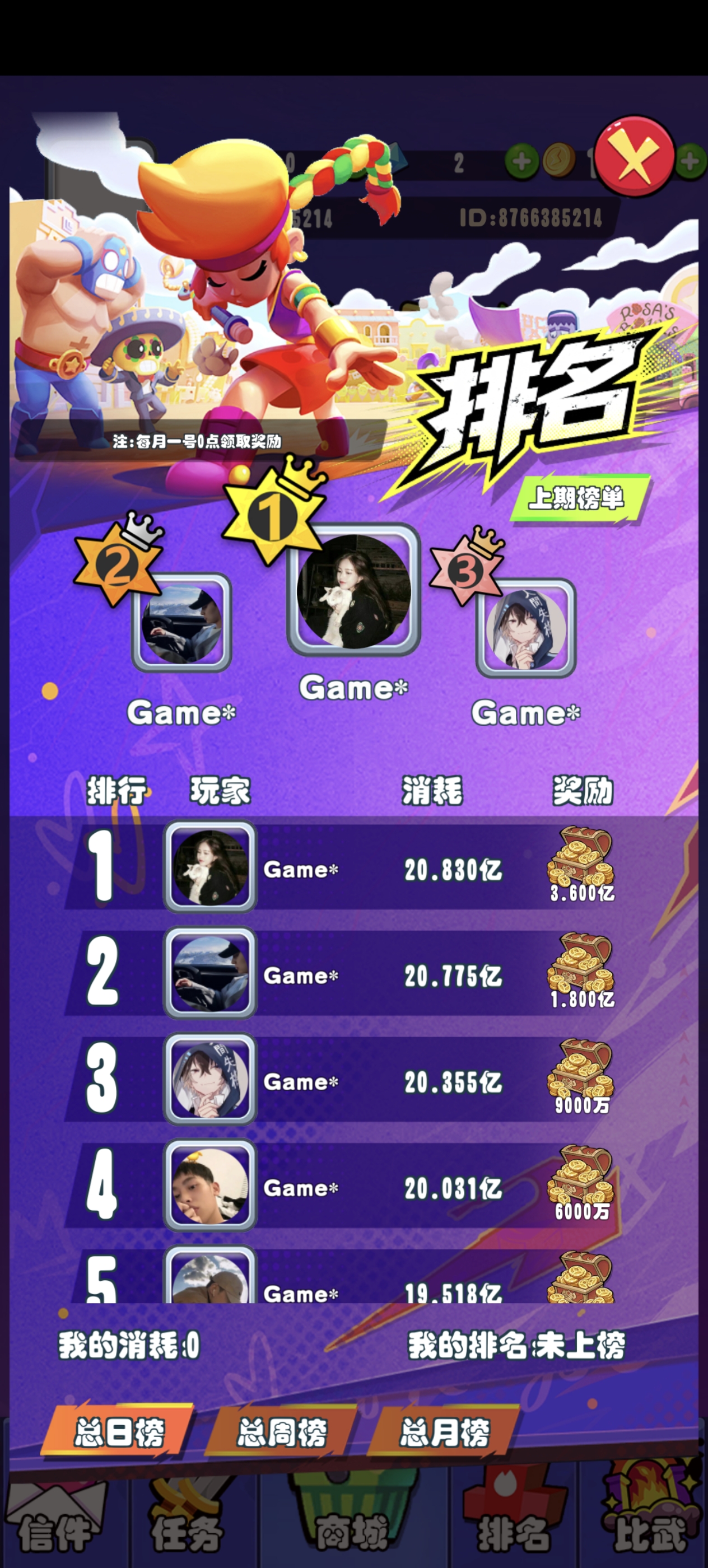
Task: Open the 上期榜单 previous leaderboard
Action: point(577,498)
